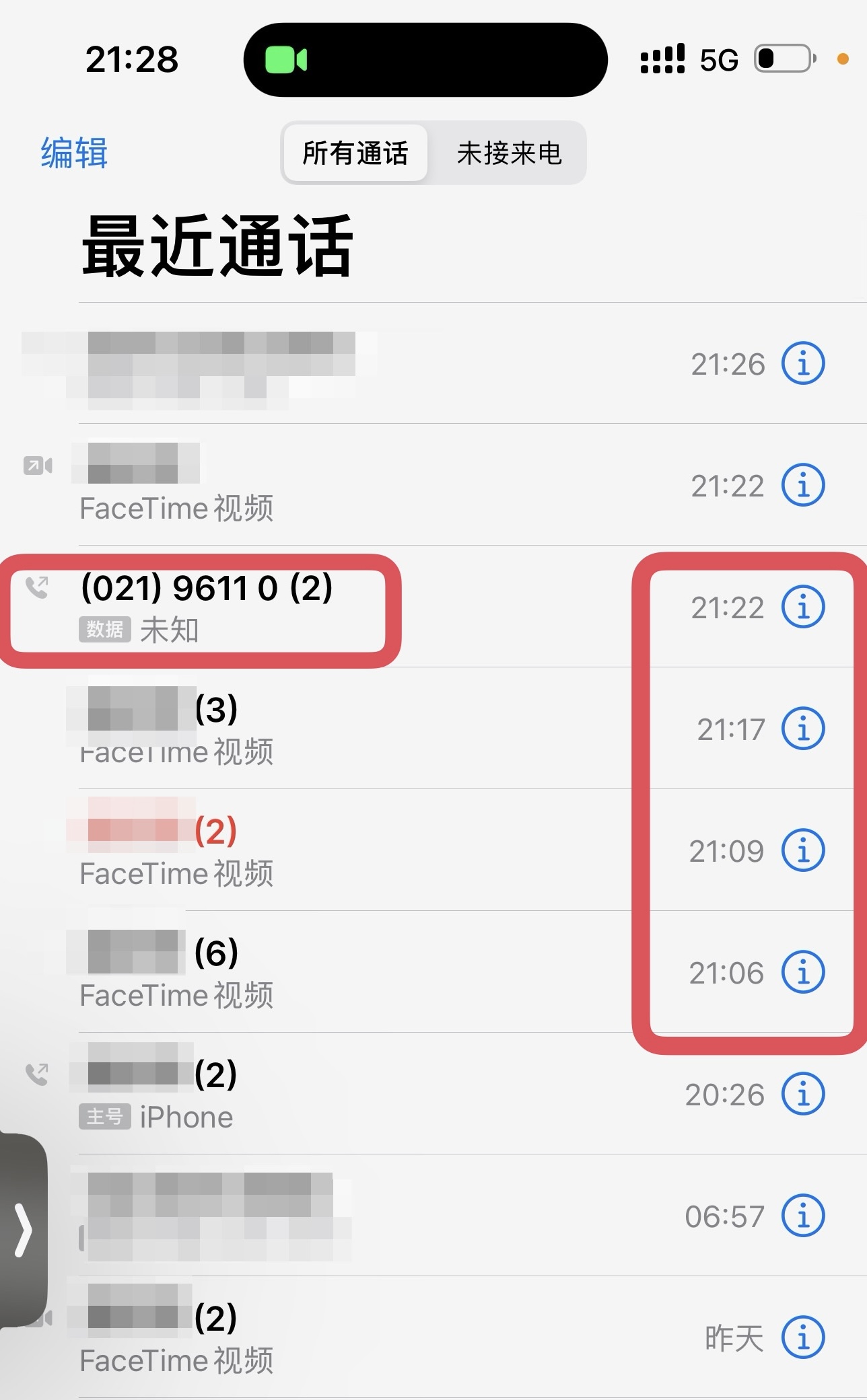
Task: Show info for the 20:26 iPhone call
Action: [x=803, y=1094]
